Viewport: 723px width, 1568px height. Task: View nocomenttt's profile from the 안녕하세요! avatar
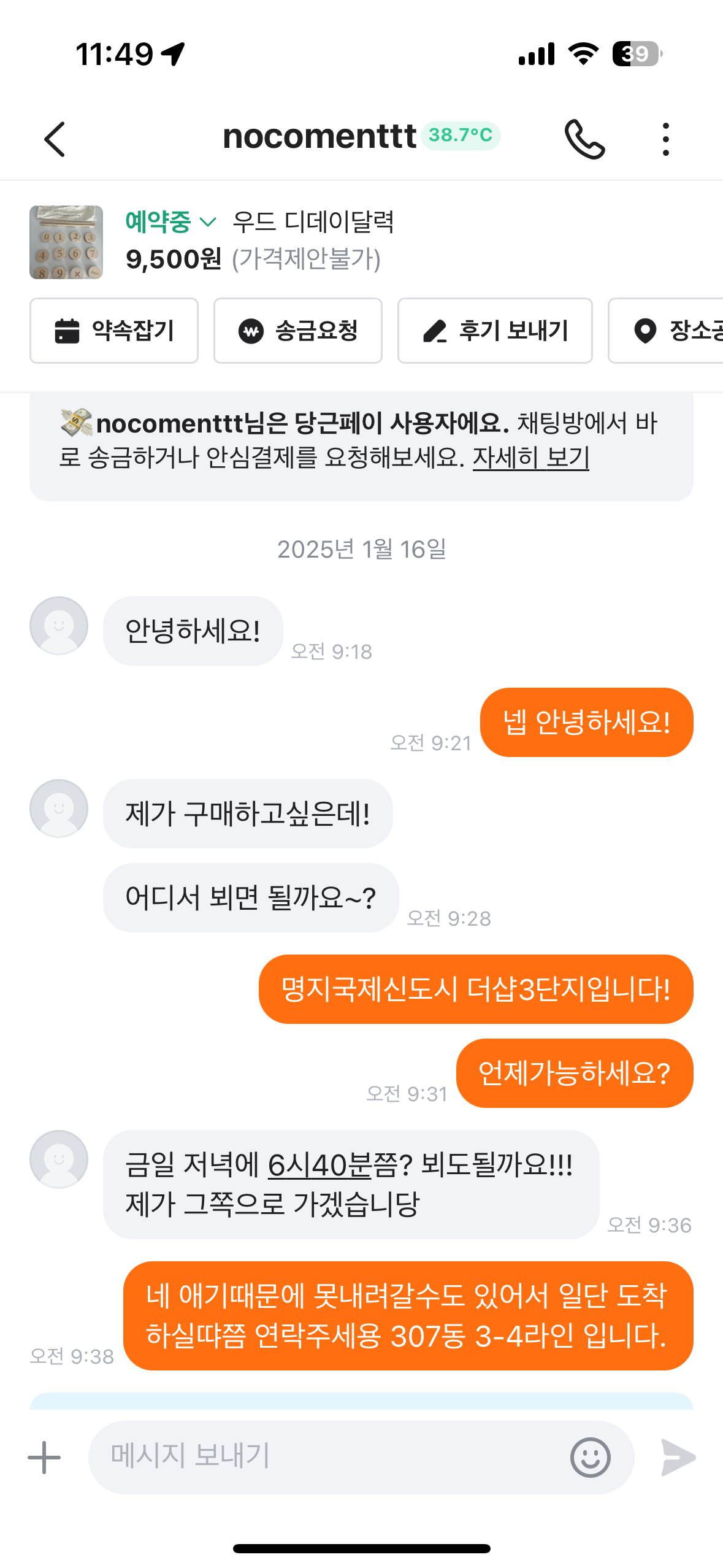point(59,626)
